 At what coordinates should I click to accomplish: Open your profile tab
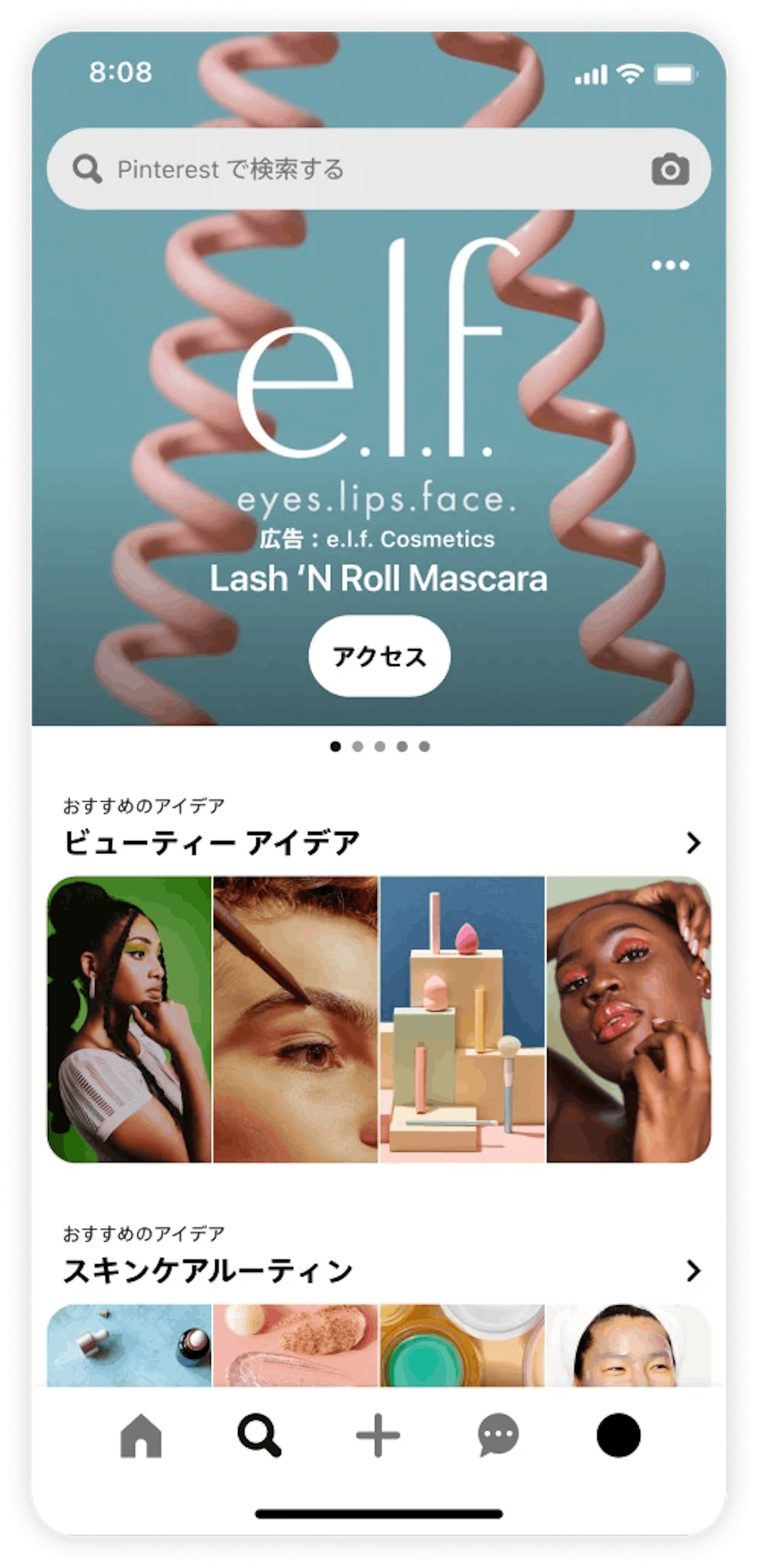(x=618, y=1435)
